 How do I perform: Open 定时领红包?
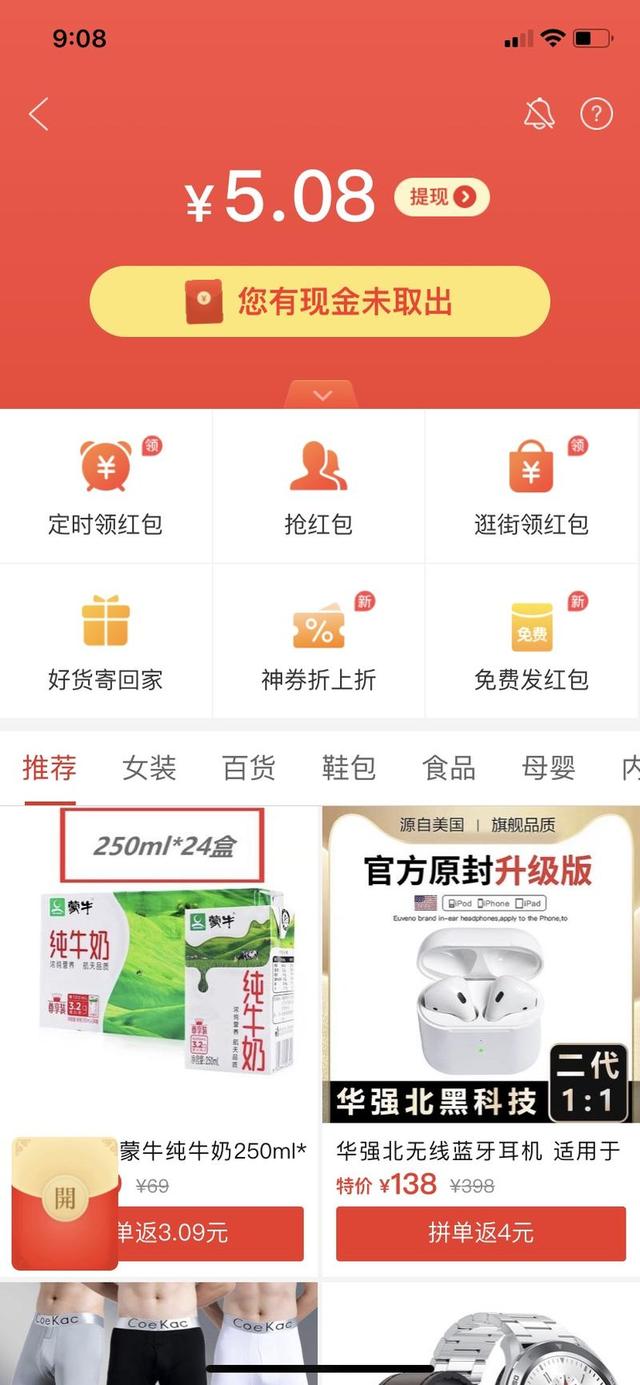(x=105, y=487)
